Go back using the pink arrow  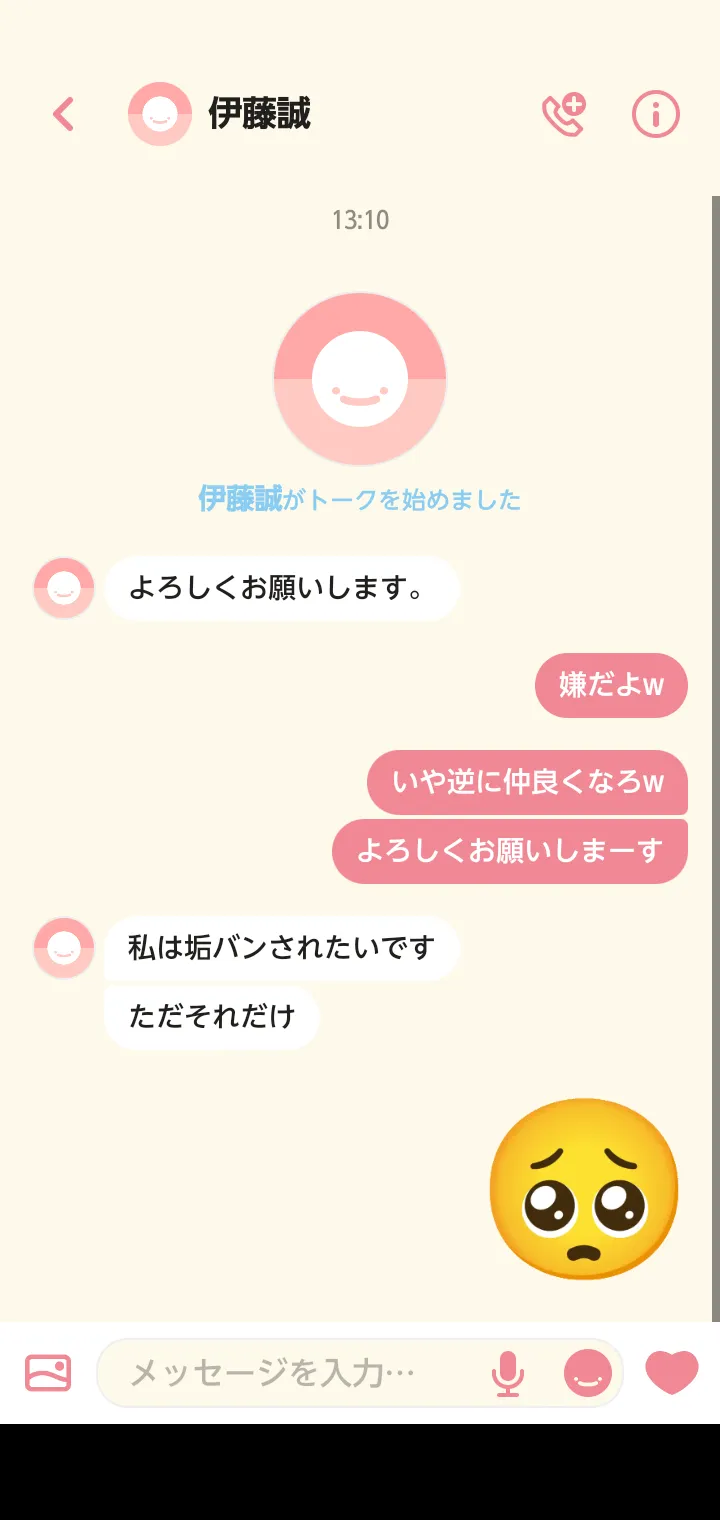(63, 114)
